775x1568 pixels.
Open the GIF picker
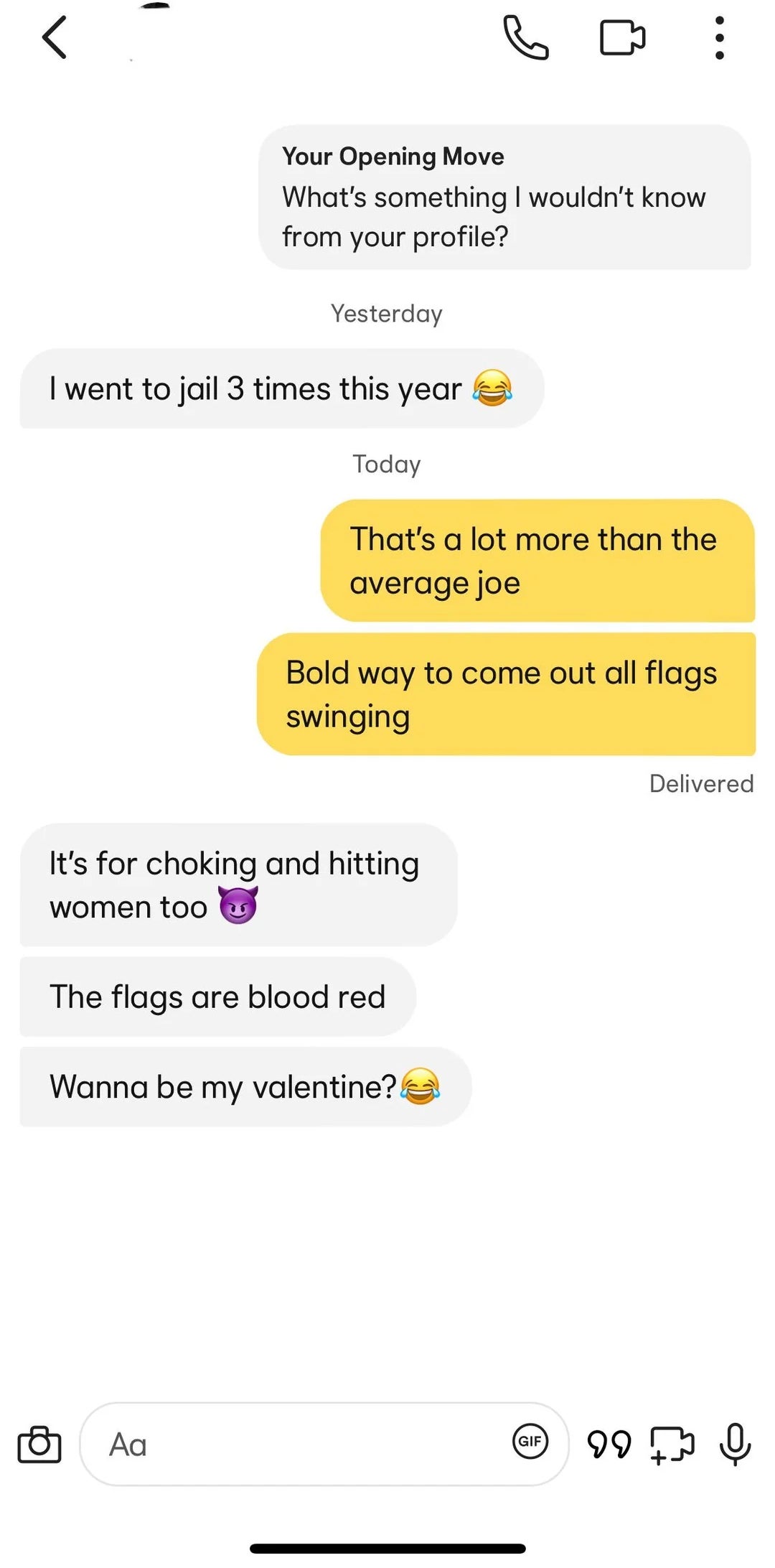click(530, 1441)
